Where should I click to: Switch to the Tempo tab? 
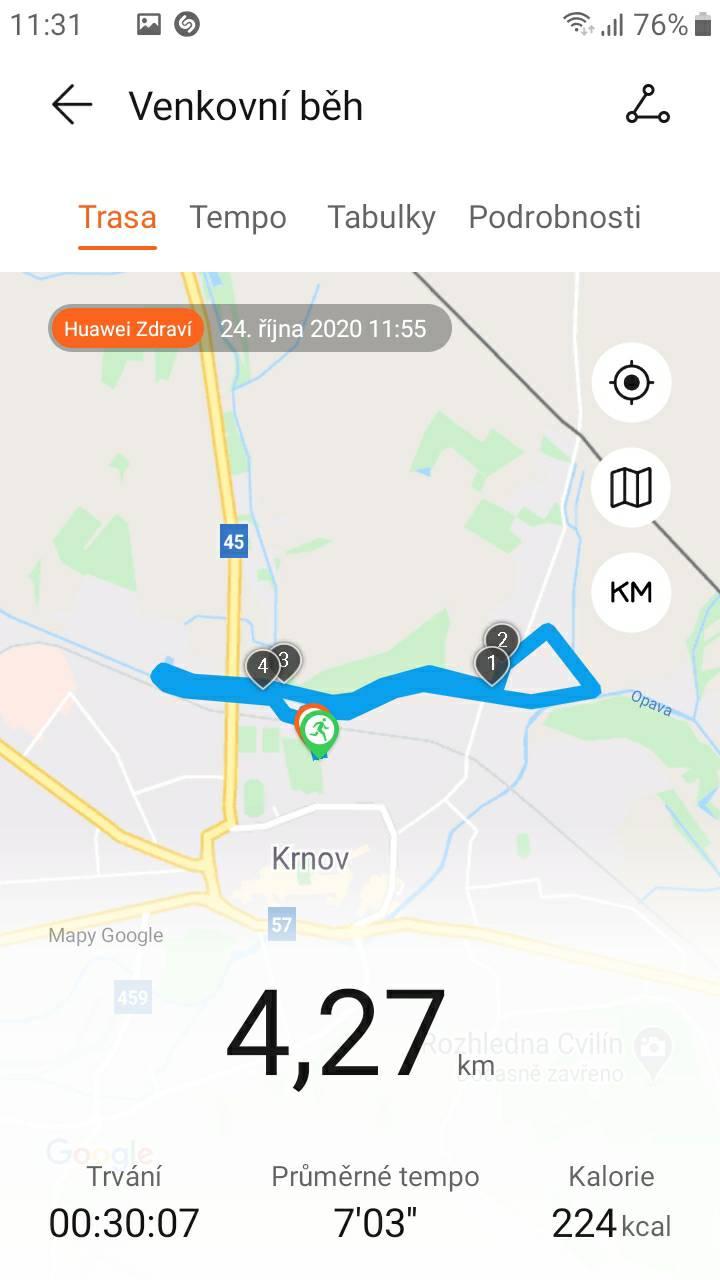point(238,217)
